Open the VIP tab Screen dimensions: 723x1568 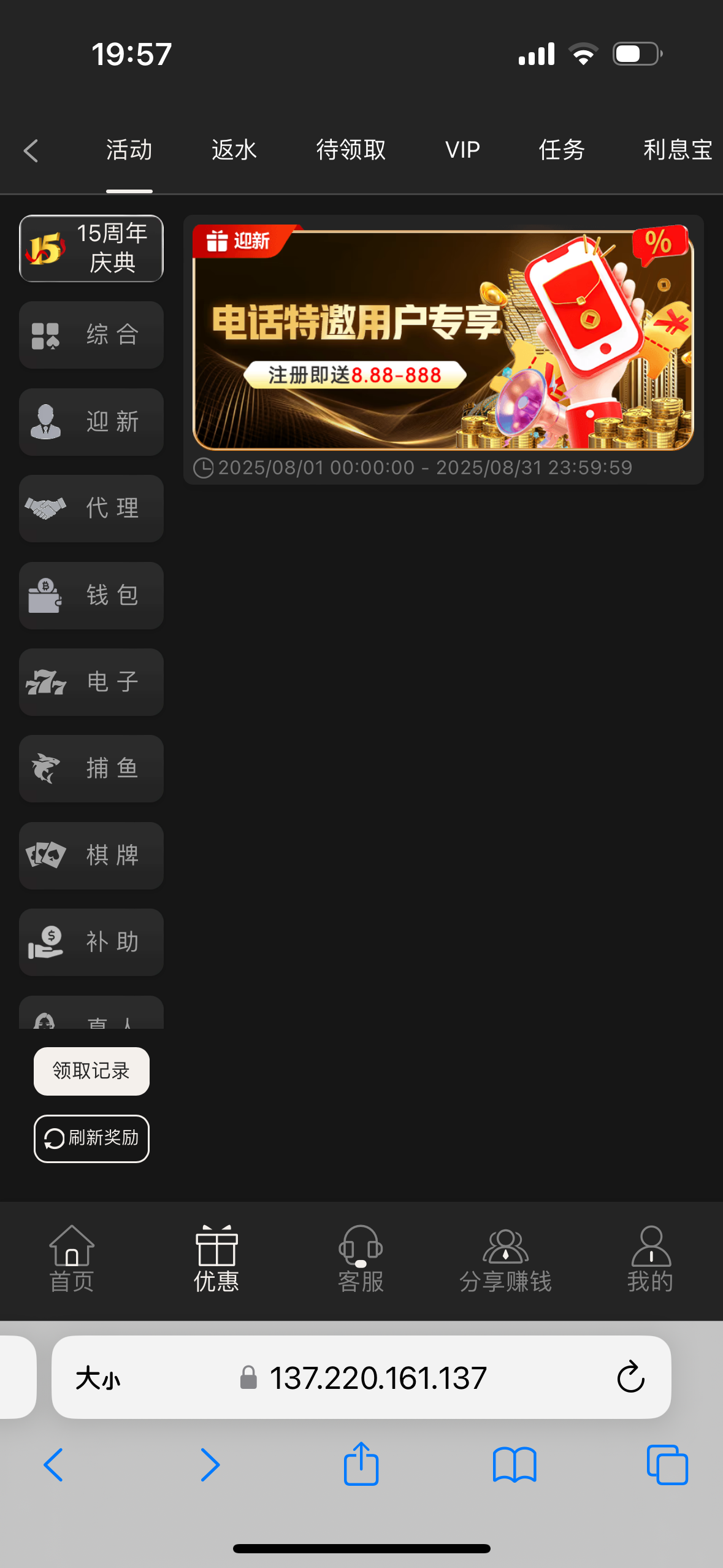(462, 150)
